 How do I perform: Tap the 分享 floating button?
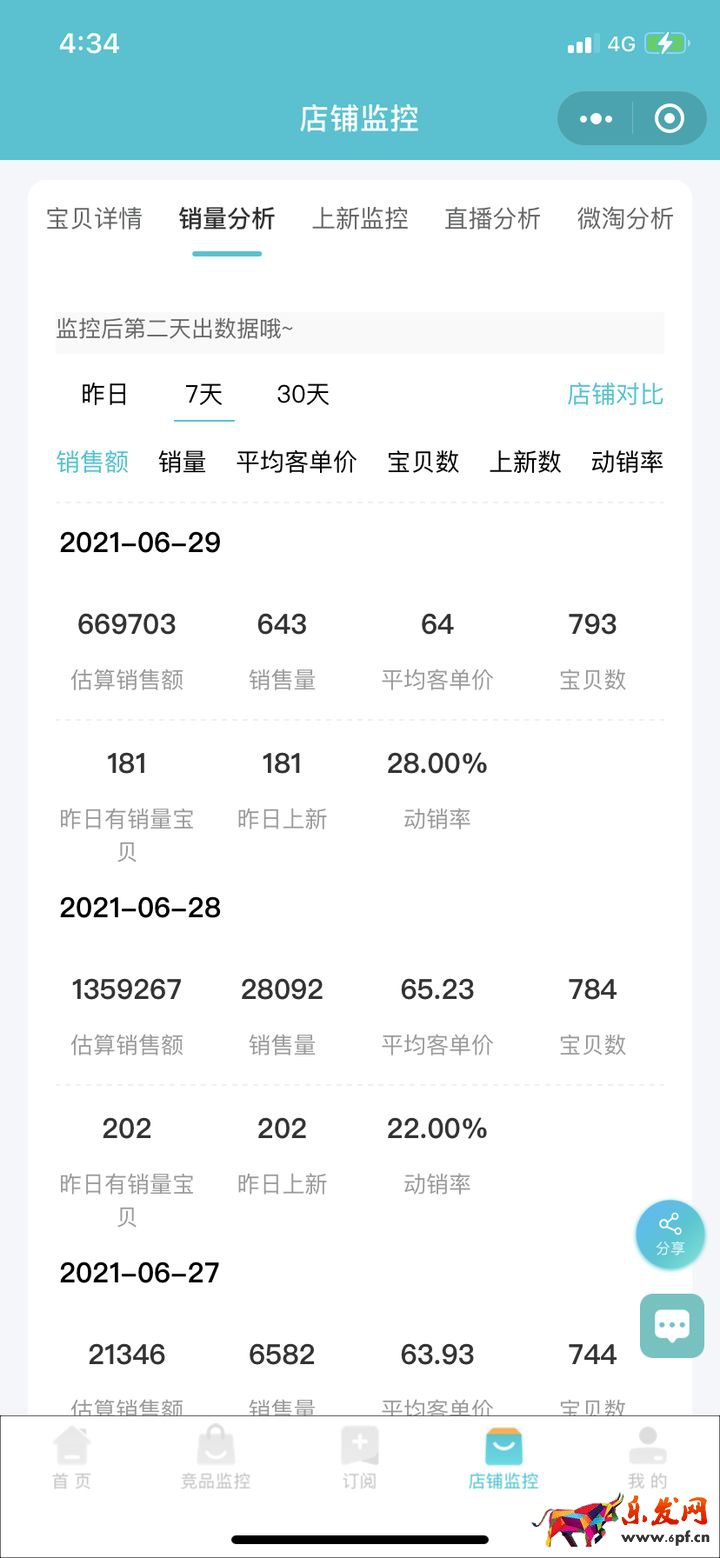[670, 1234]
